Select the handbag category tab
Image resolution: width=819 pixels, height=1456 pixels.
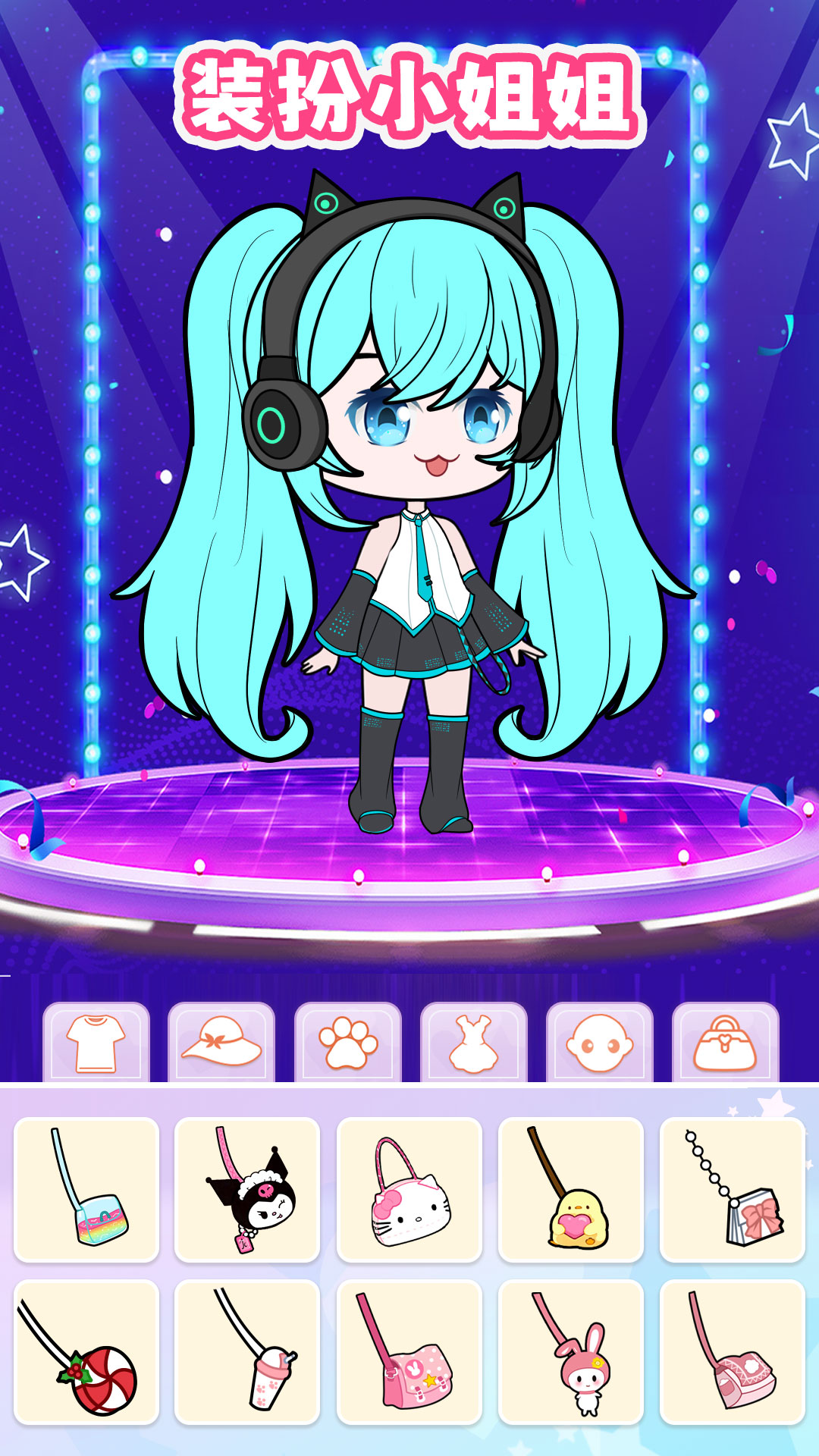[725, 1043]
